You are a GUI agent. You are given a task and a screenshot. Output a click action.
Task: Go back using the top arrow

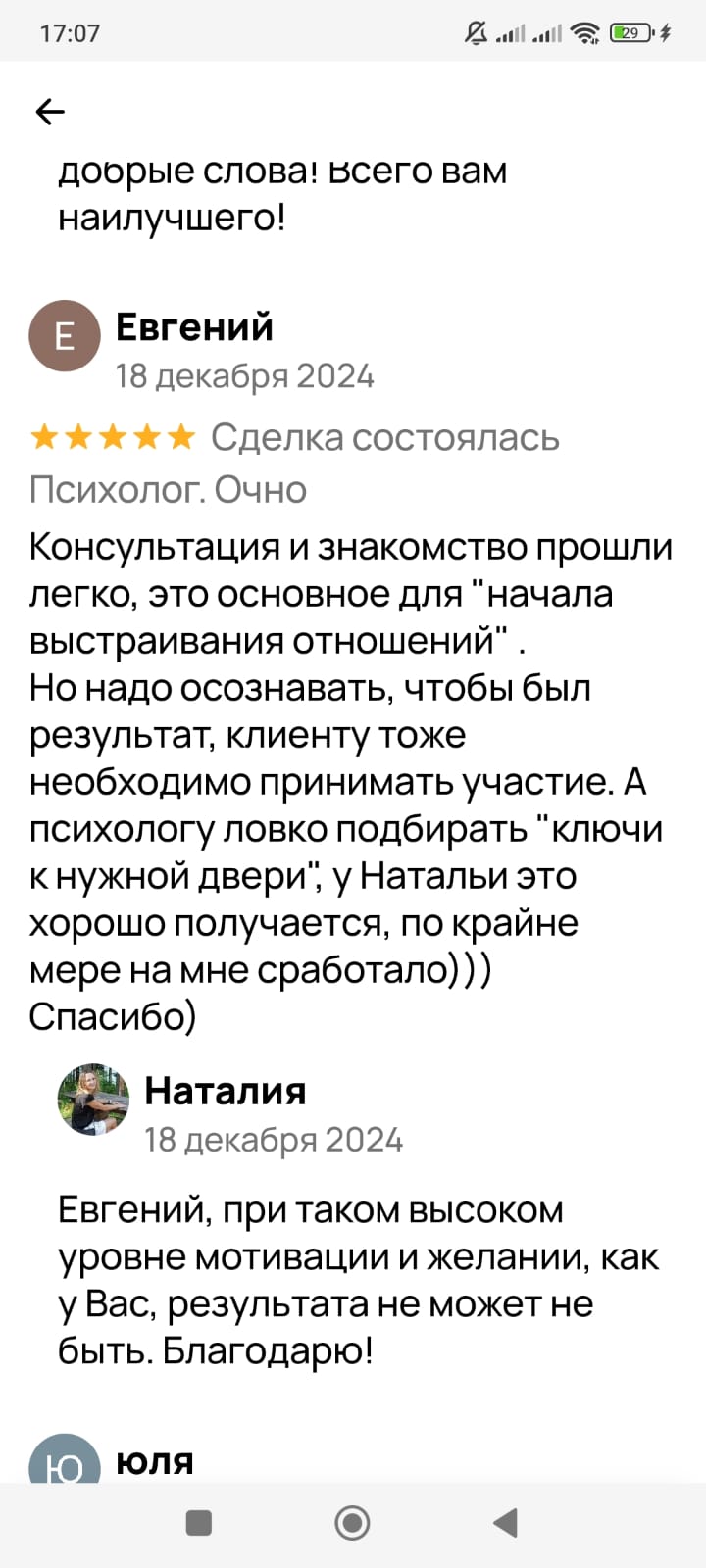coord(49,113)
